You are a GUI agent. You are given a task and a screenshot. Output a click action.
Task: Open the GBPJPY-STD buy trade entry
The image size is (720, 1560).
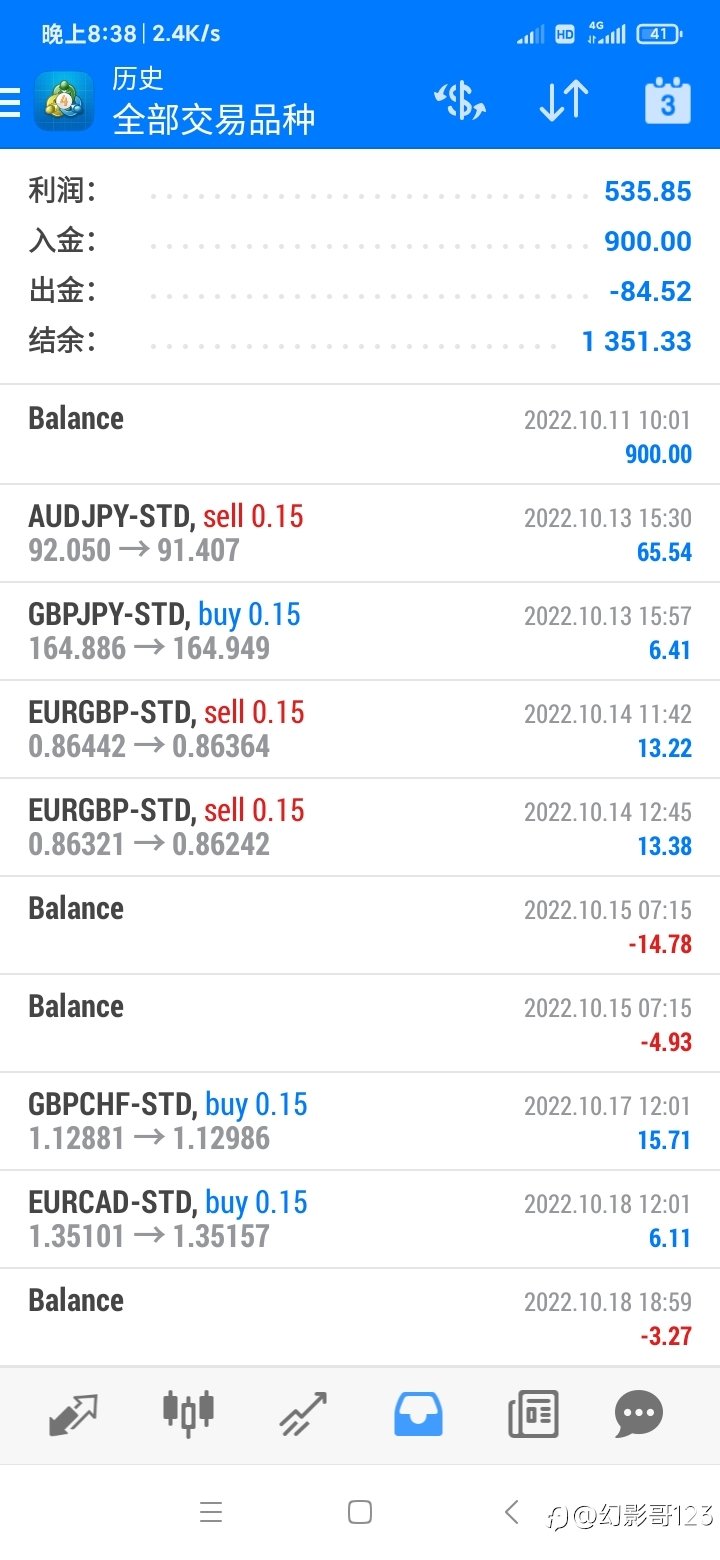point(360,632)
